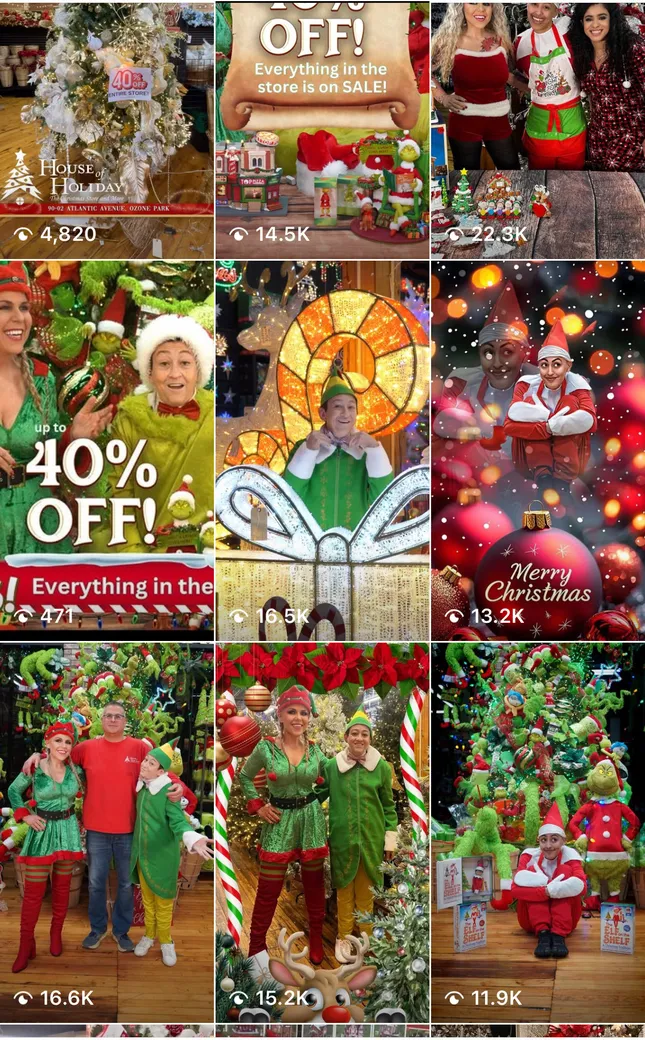Open the lit gift box video with 16.5K views

click(322, 450)
